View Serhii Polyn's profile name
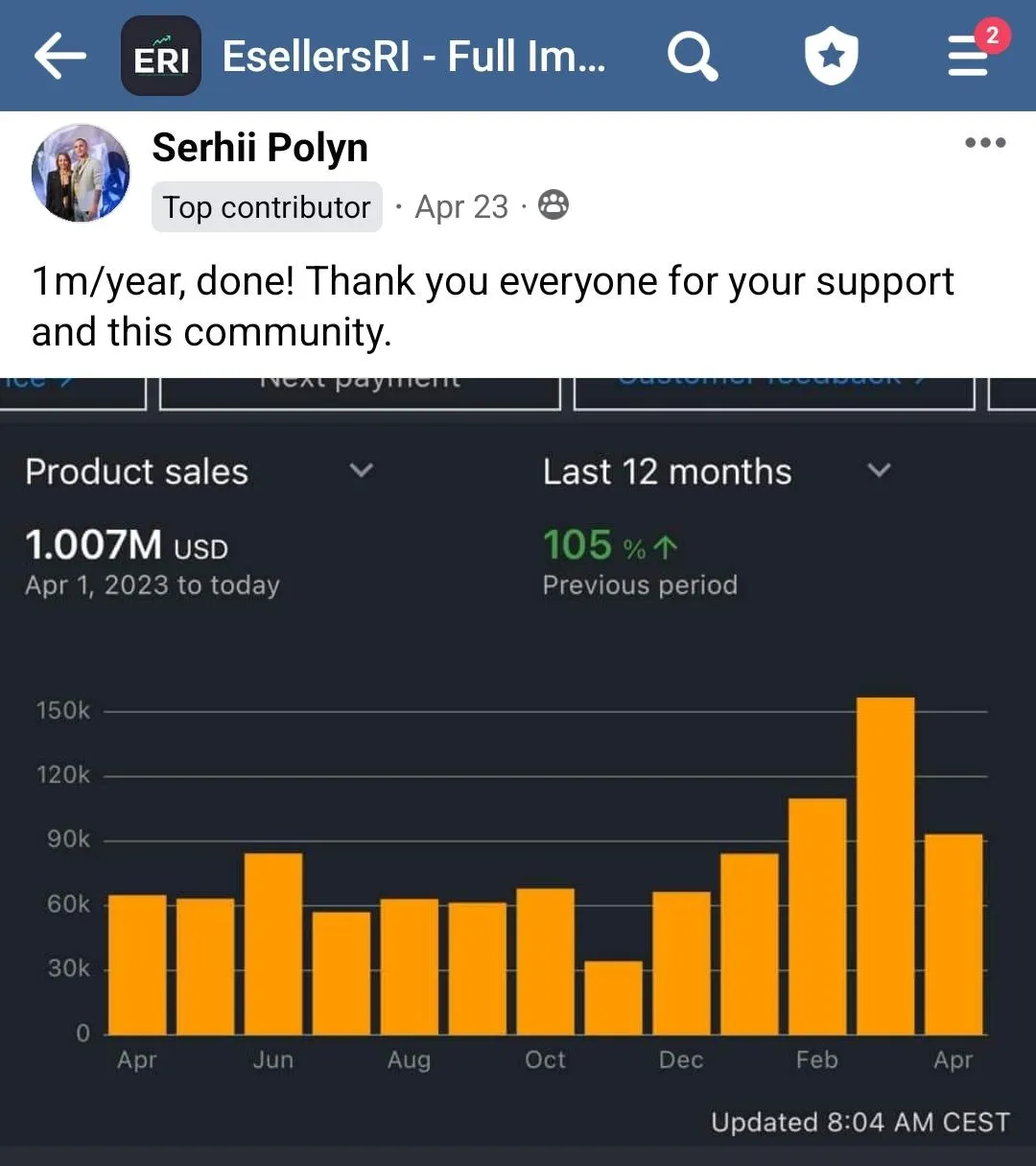 click(260, 148)
